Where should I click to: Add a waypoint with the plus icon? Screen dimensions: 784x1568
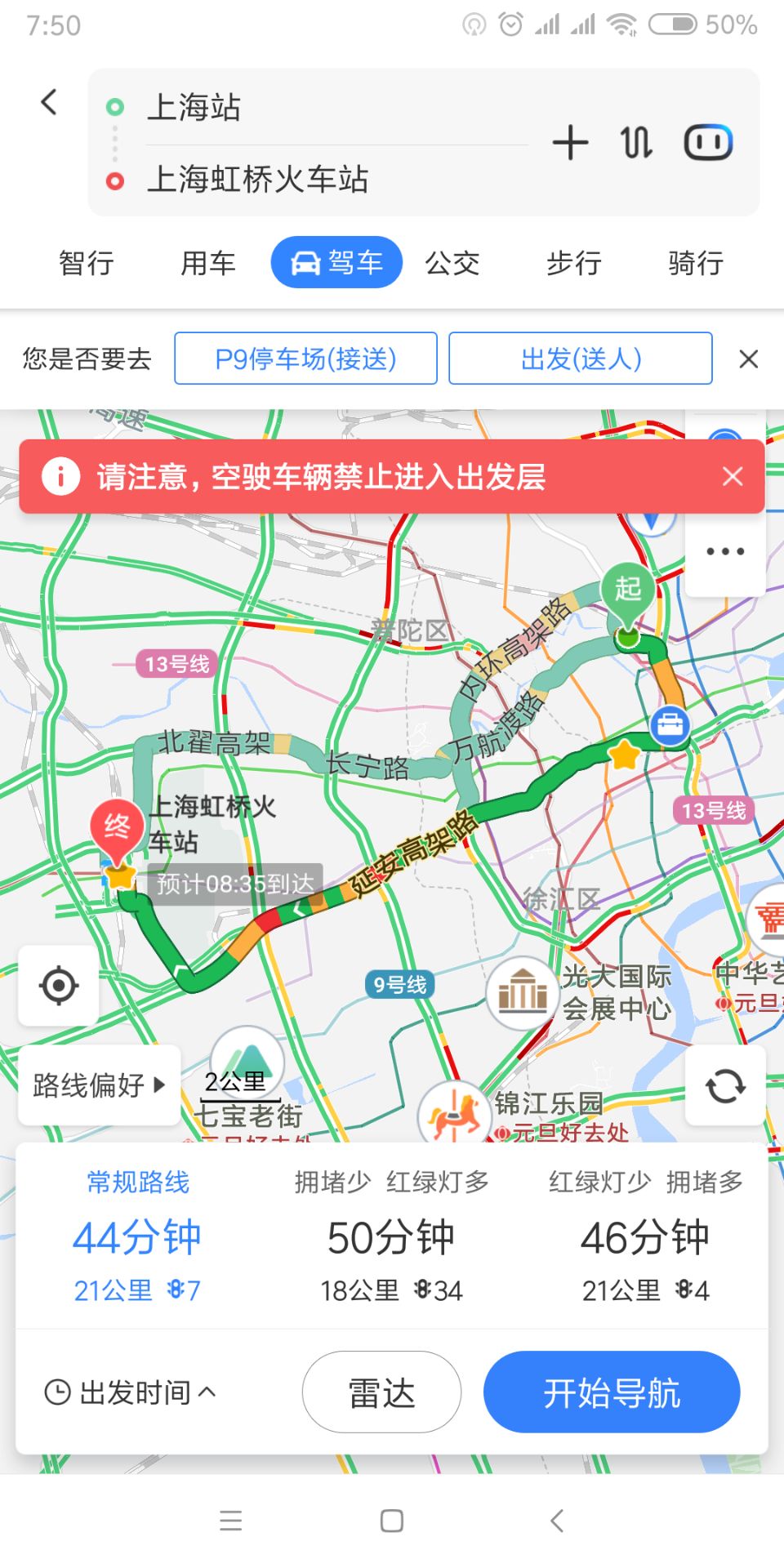tap(570, 143)
